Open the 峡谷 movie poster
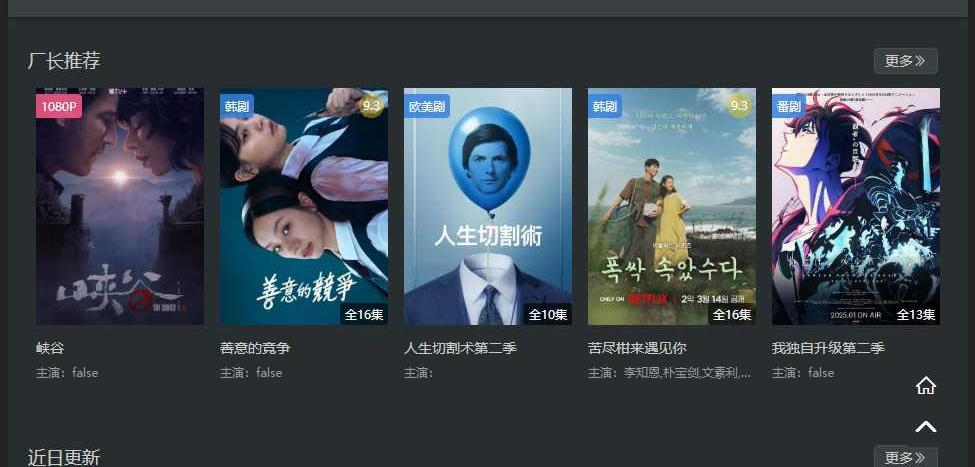 pyautogui.click(x=120, y=206)
